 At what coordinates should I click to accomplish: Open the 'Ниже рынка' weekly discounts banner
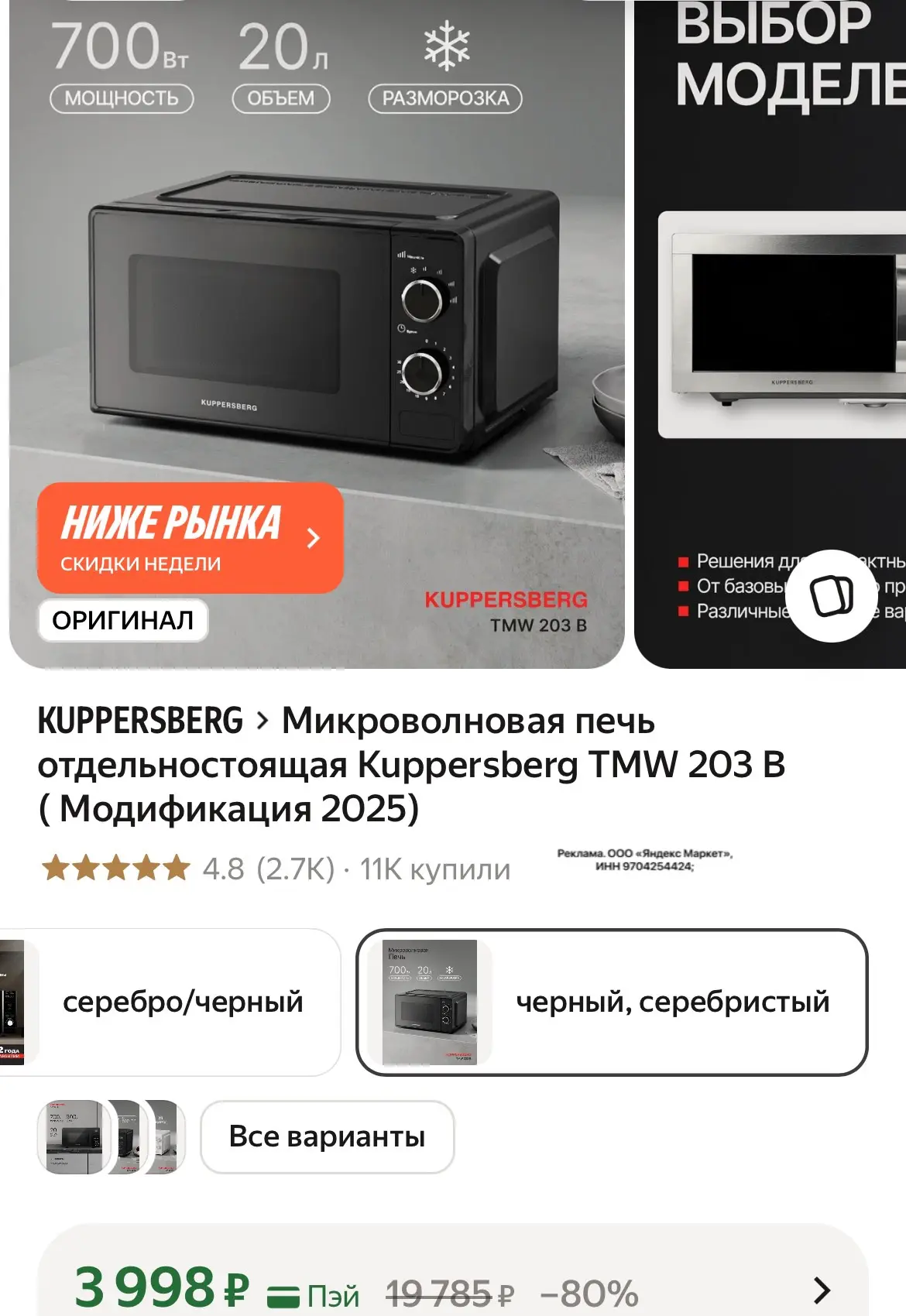(190, 538)
